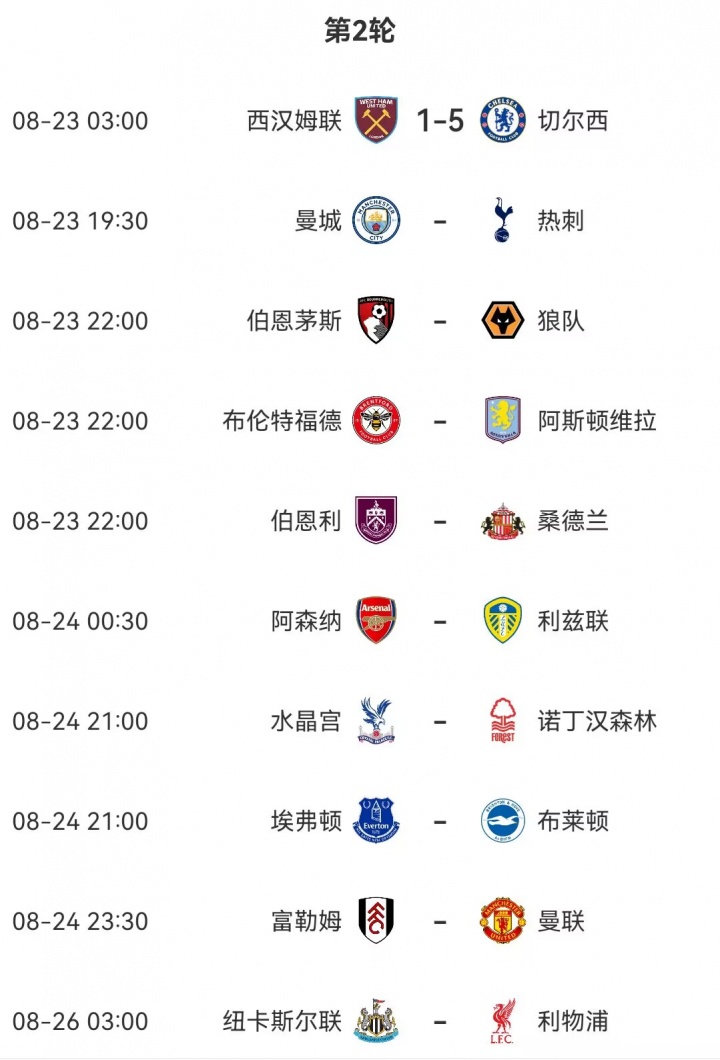Viewport: 720px width, 1060px height.
Task: Open the 水晶宫 vs 诺丁汉森林 match
Action: pos(440,721)
